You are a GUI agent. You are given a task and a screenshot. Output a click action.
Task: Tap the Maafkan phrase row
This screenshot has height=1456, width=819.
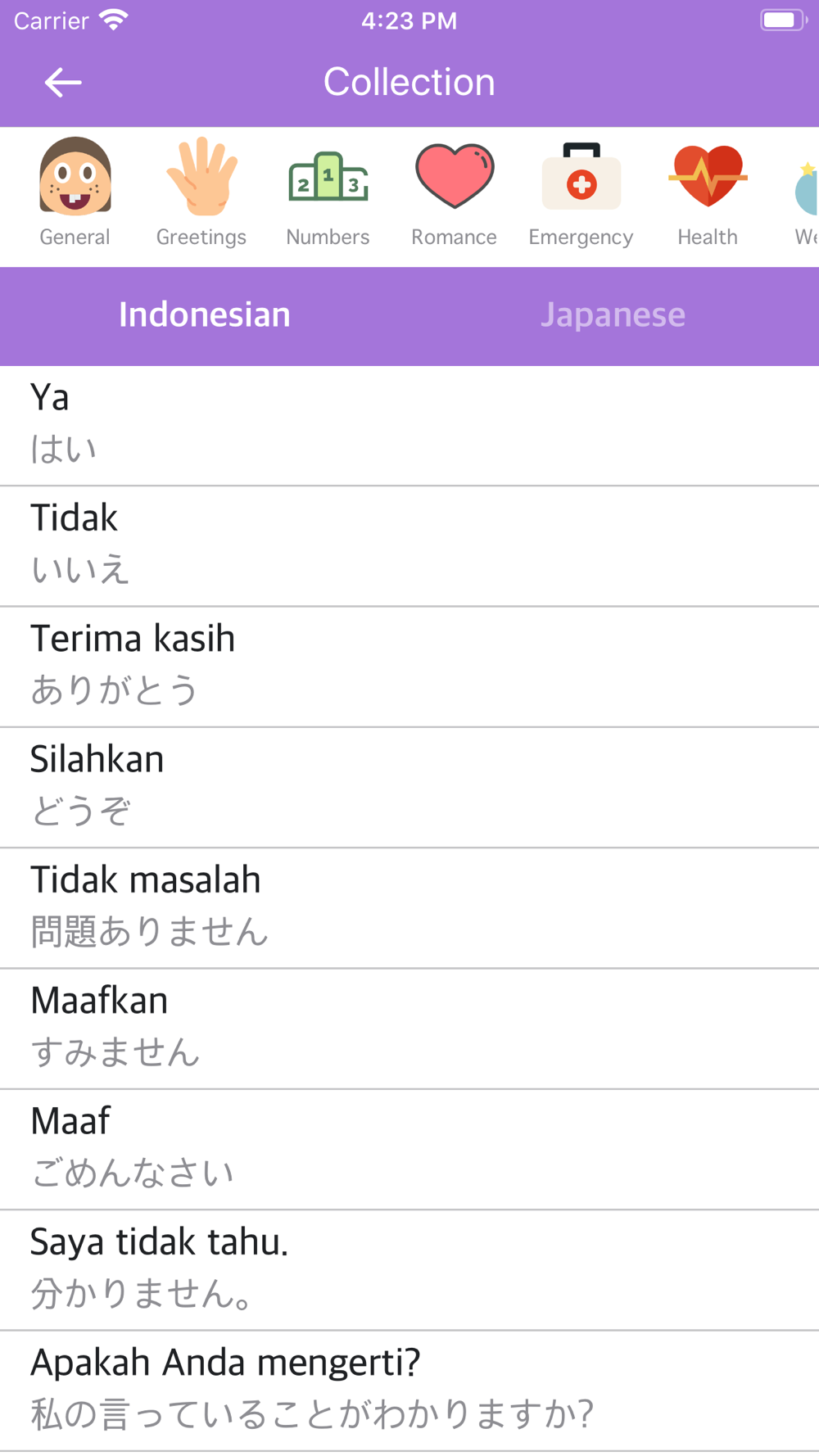coord(409,1029)
